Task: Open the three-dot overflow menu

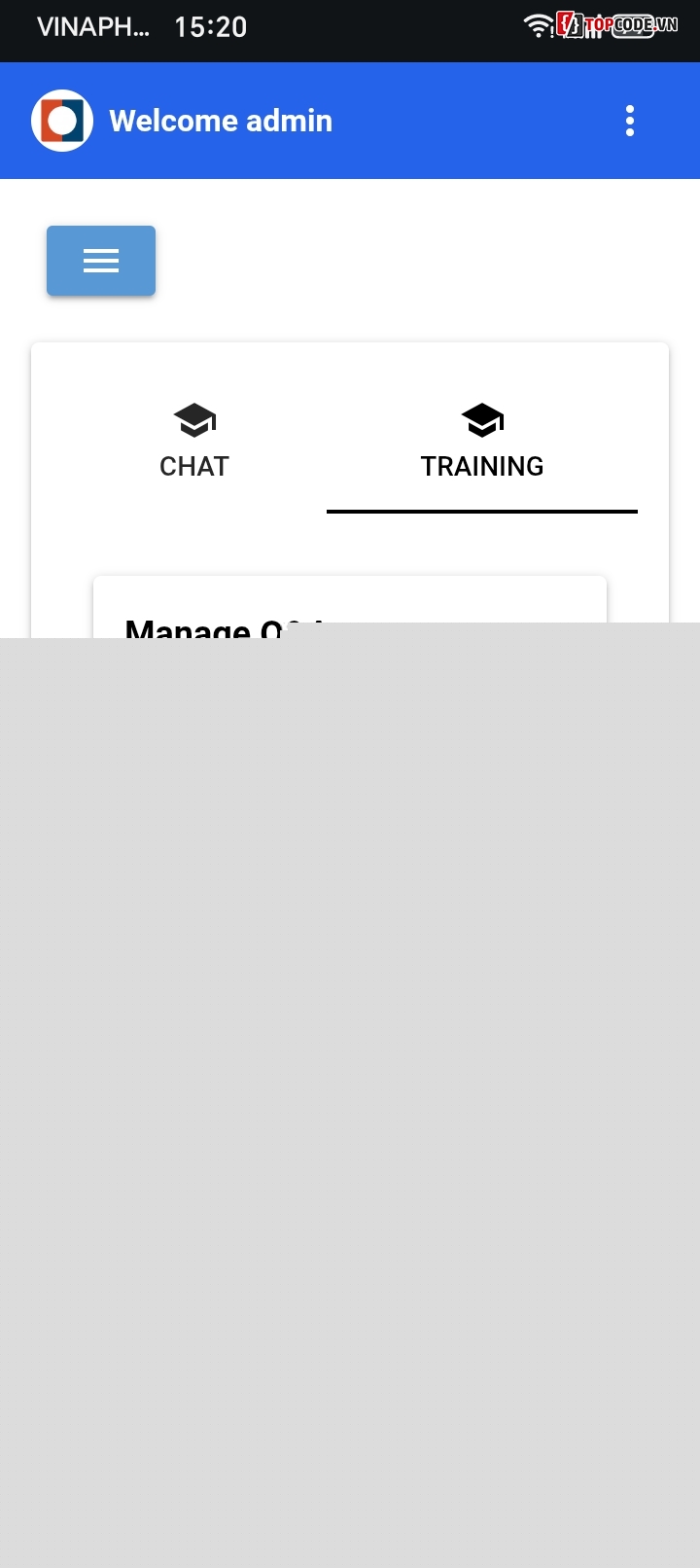Action: tap(630, 121)
